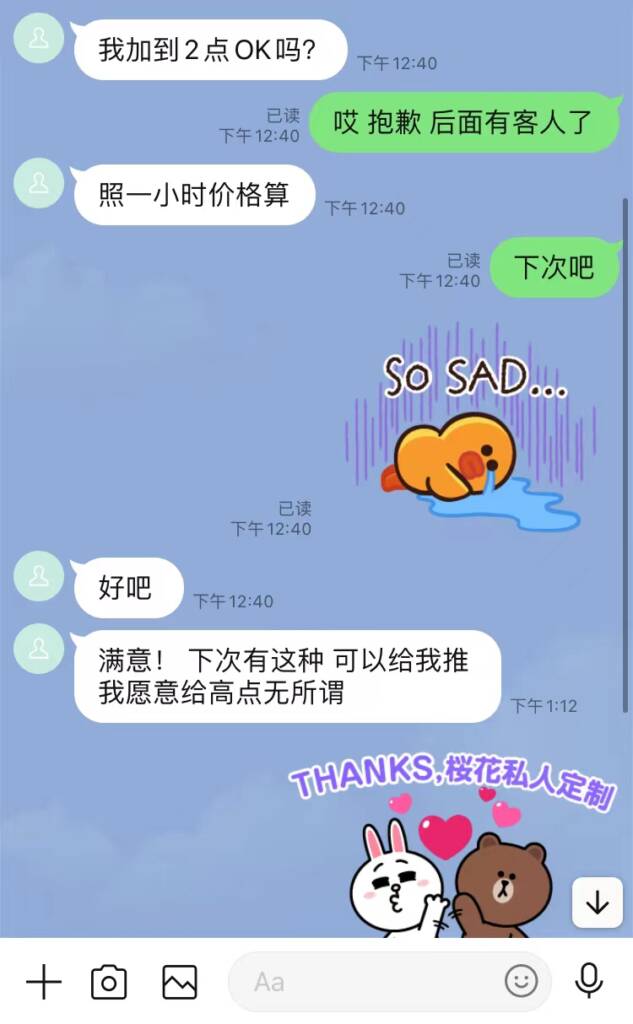View the So SAD duck sticker
633x1024 pixels.
(470, 430)
